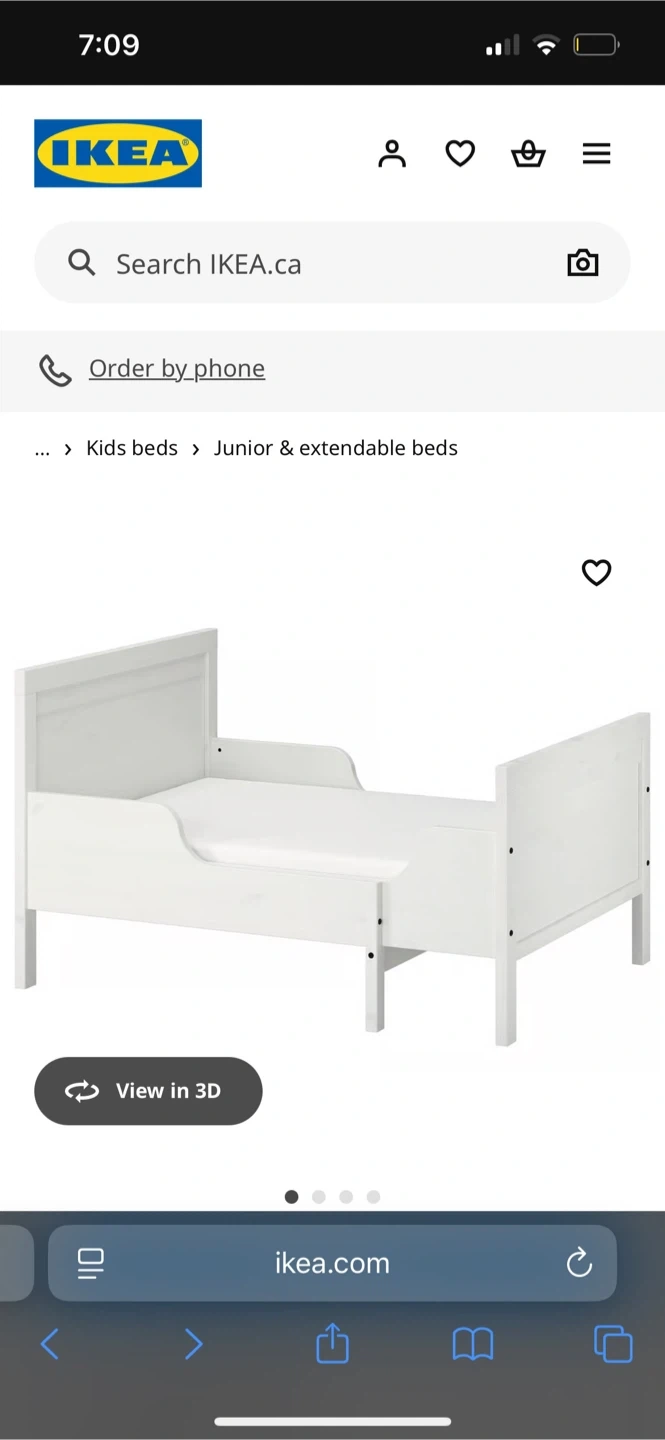This screenshot has height=1440, width=665.
Task: Open the Order by phone link
Action: coord(176,369)
